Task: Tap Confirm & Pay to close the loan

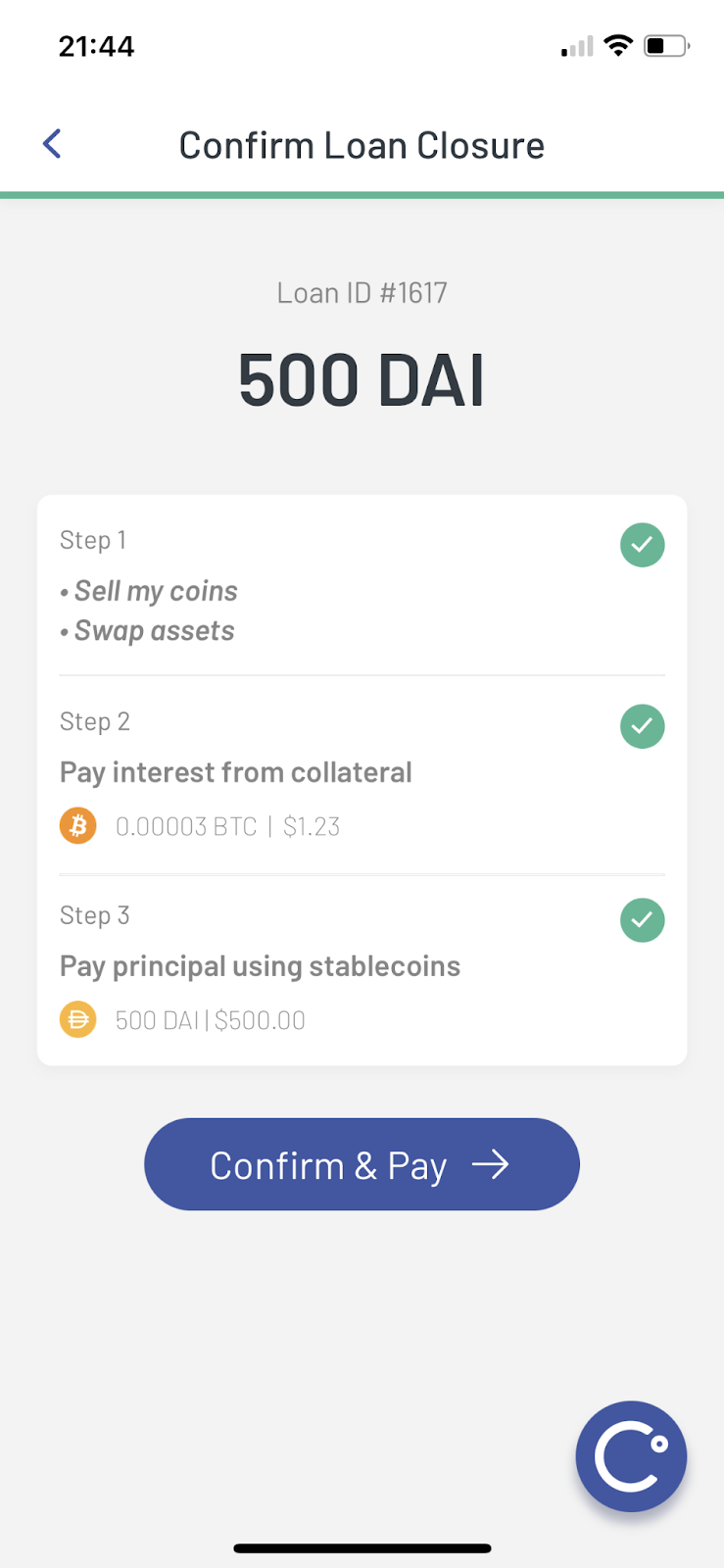Action: pyautogui.click(x=362, y=1164)
